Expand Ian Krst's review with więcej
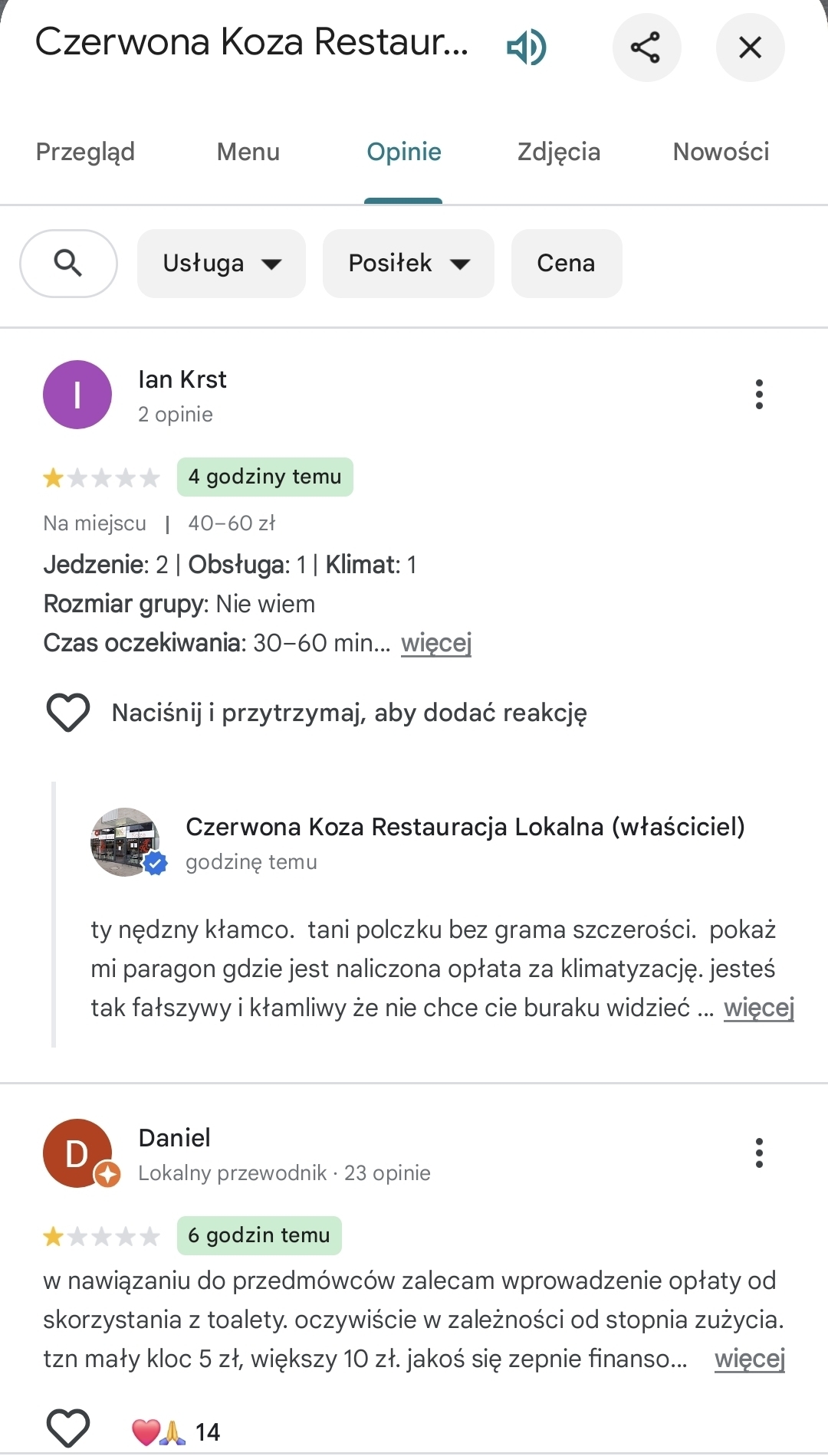 [x=436, y=643]
